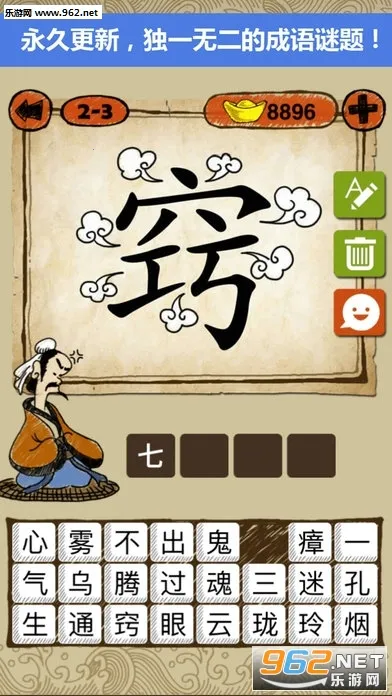Clear the answer with the trash button
The image size is (392, 696).
359,254
